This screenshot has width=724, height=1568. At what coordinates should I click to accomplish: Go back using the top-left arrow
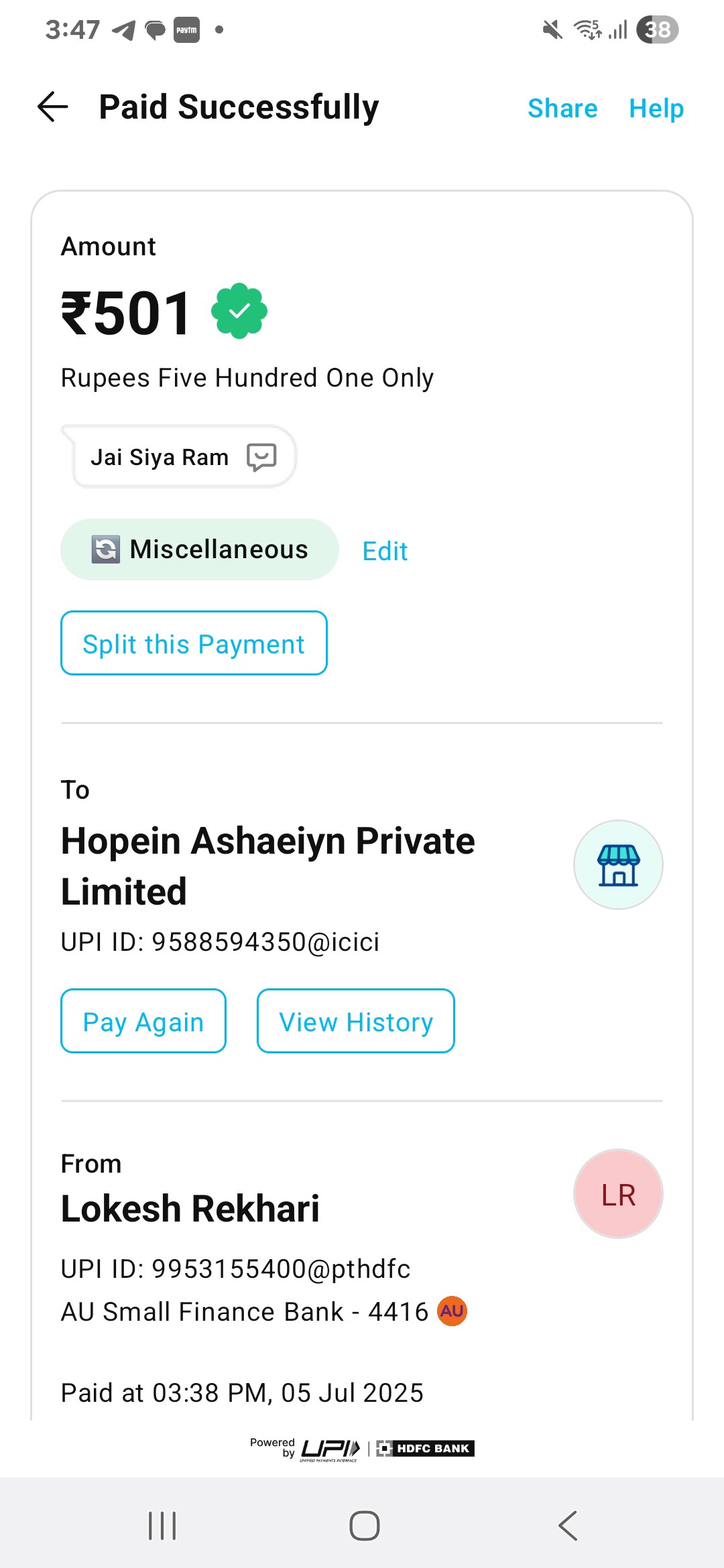pos(53,107)
